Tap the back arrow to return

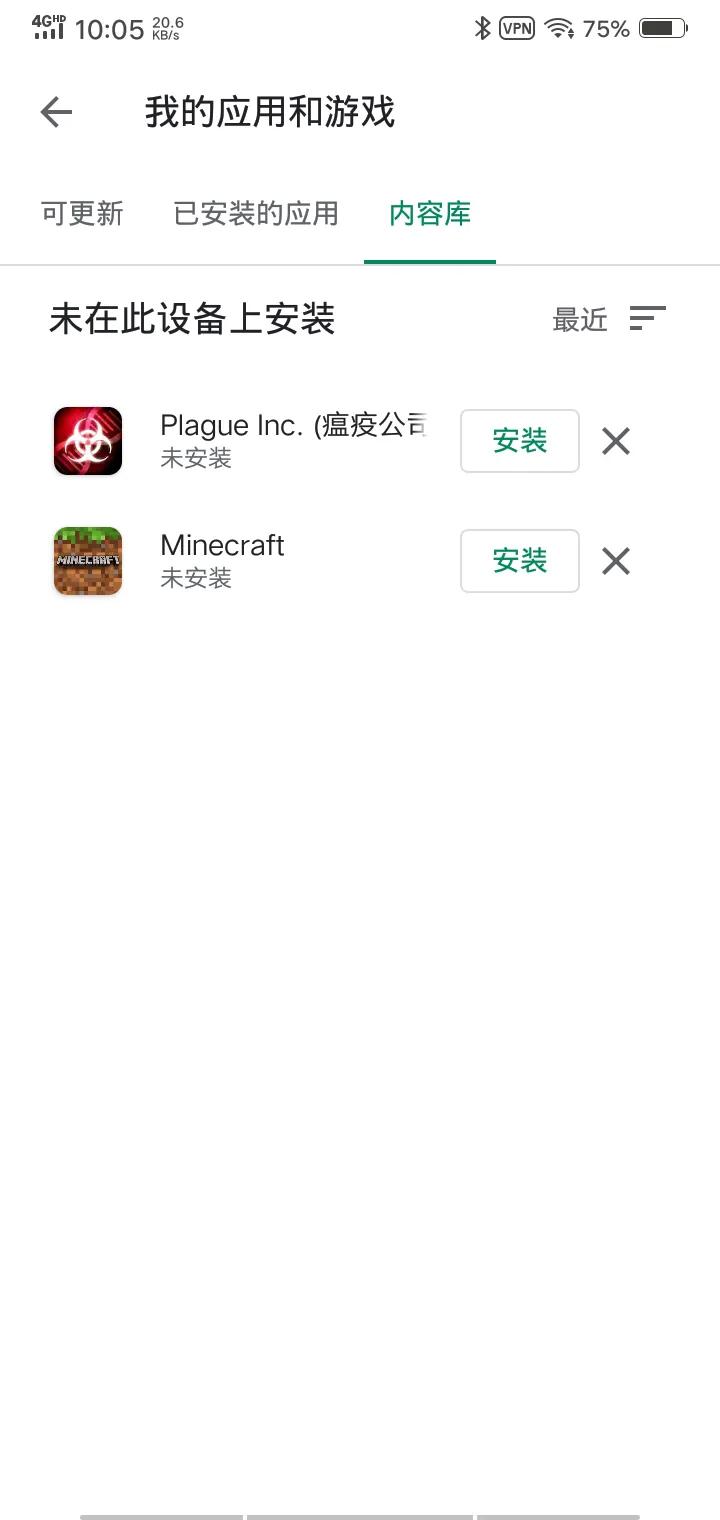pyautogui.click(x=55, y=112)
